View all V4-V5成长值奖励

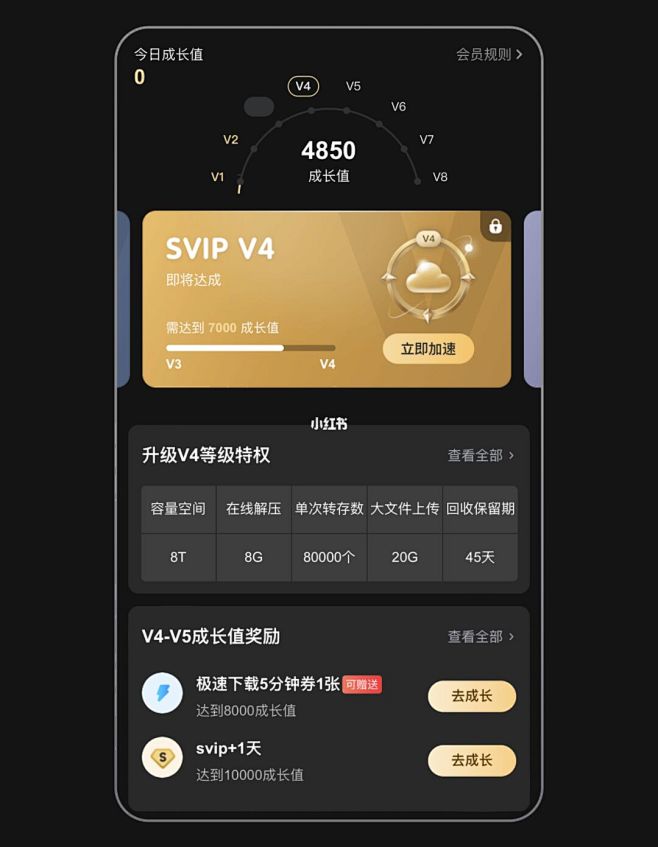[x=480, y=636]
